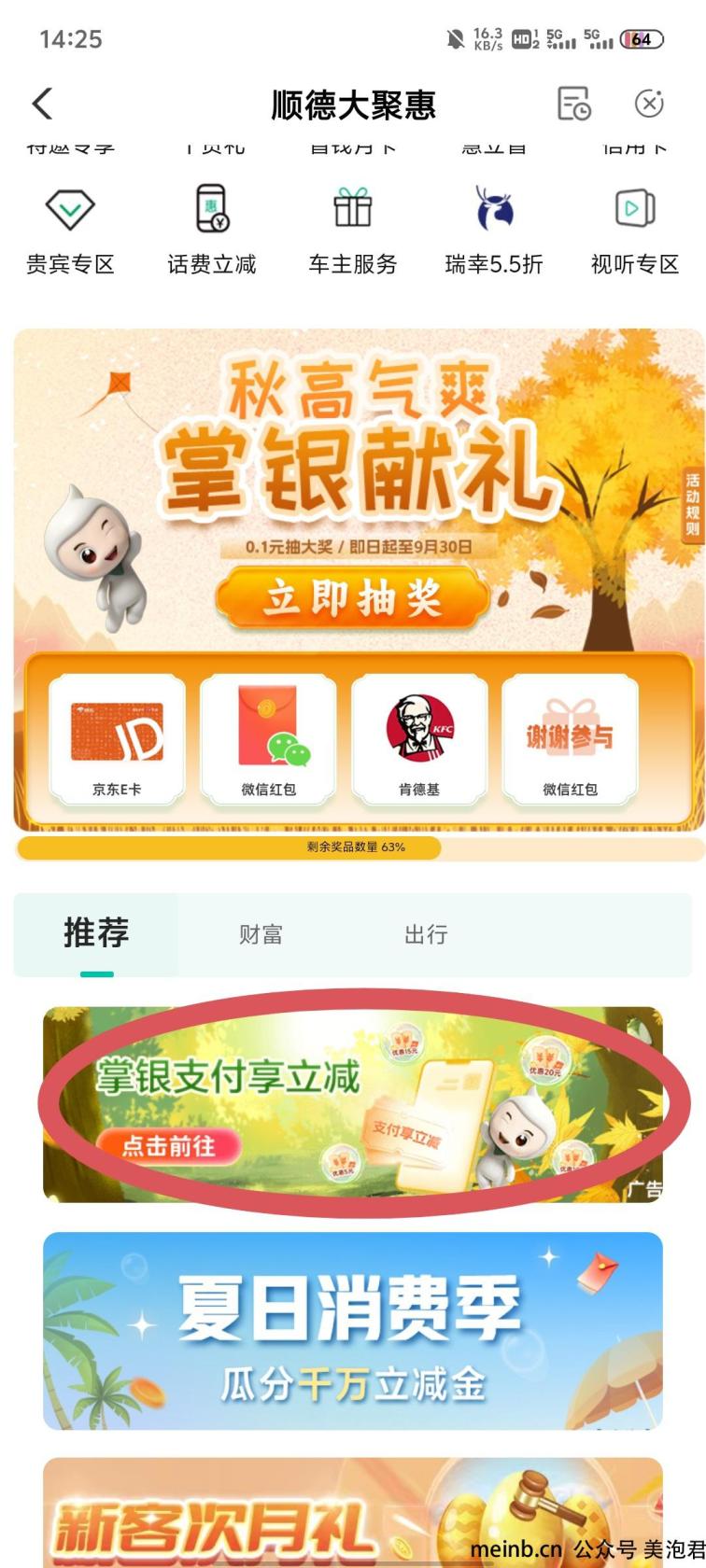Open 车主服务 shortcut
This screenshot has width=706, height=1568.
(x=353, y=231)
